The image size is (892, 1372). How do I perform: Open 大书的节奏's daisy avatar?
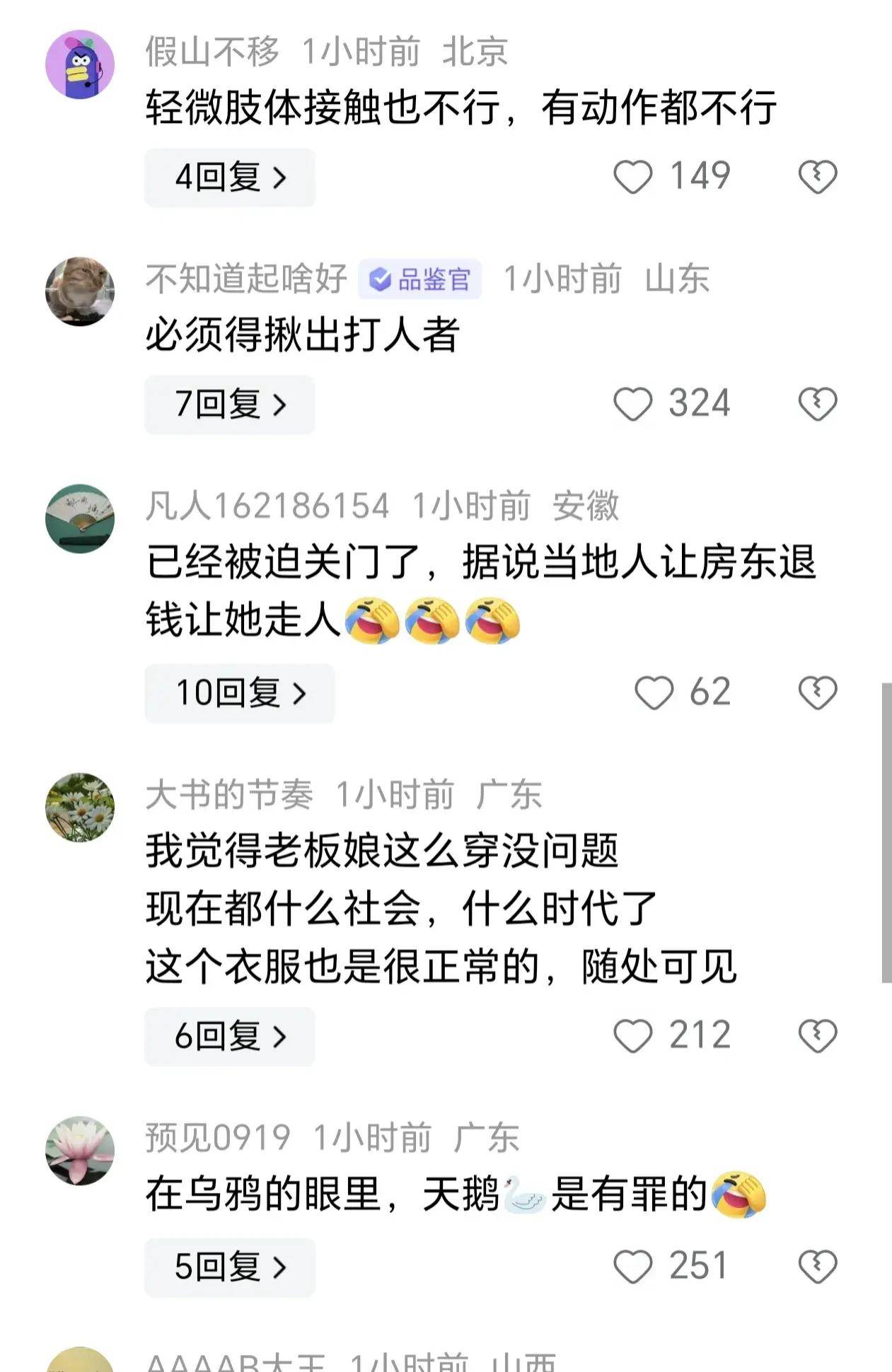80,807
